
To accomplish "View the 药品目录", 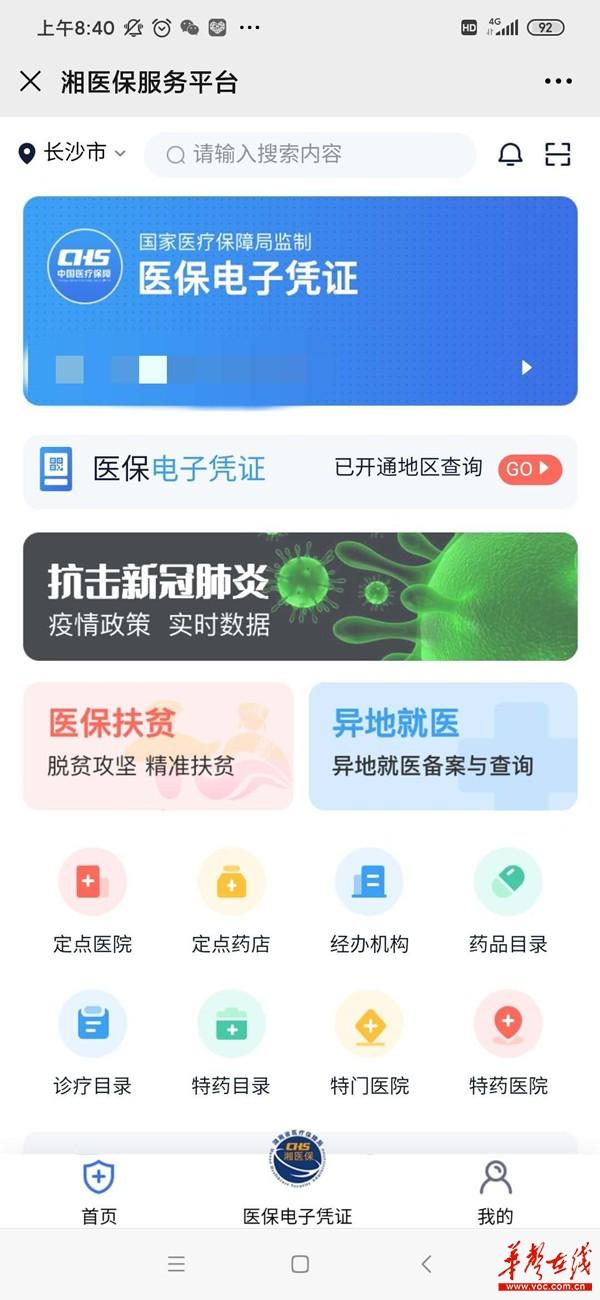I will click(508, 900).
